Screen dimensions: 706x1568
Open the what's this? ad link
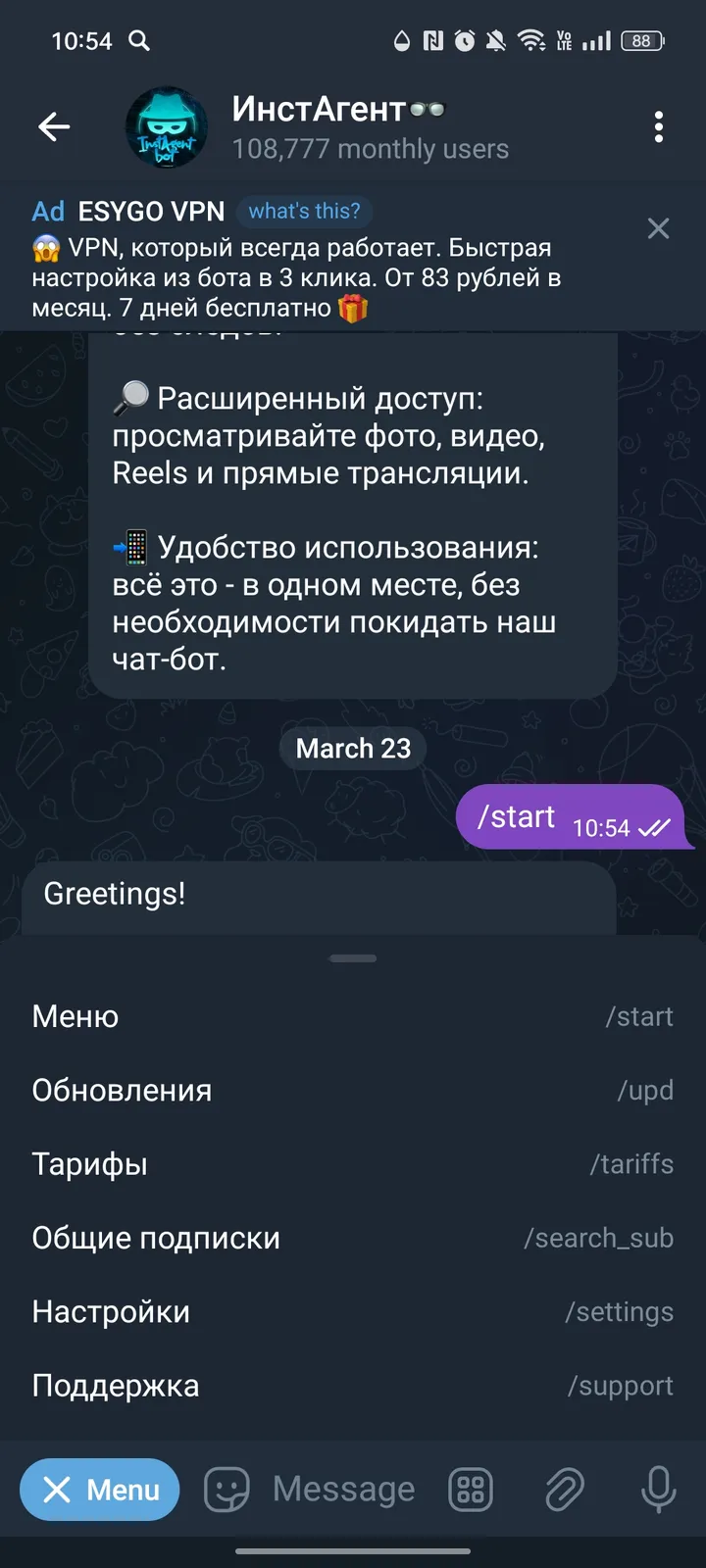pos(304,211)
